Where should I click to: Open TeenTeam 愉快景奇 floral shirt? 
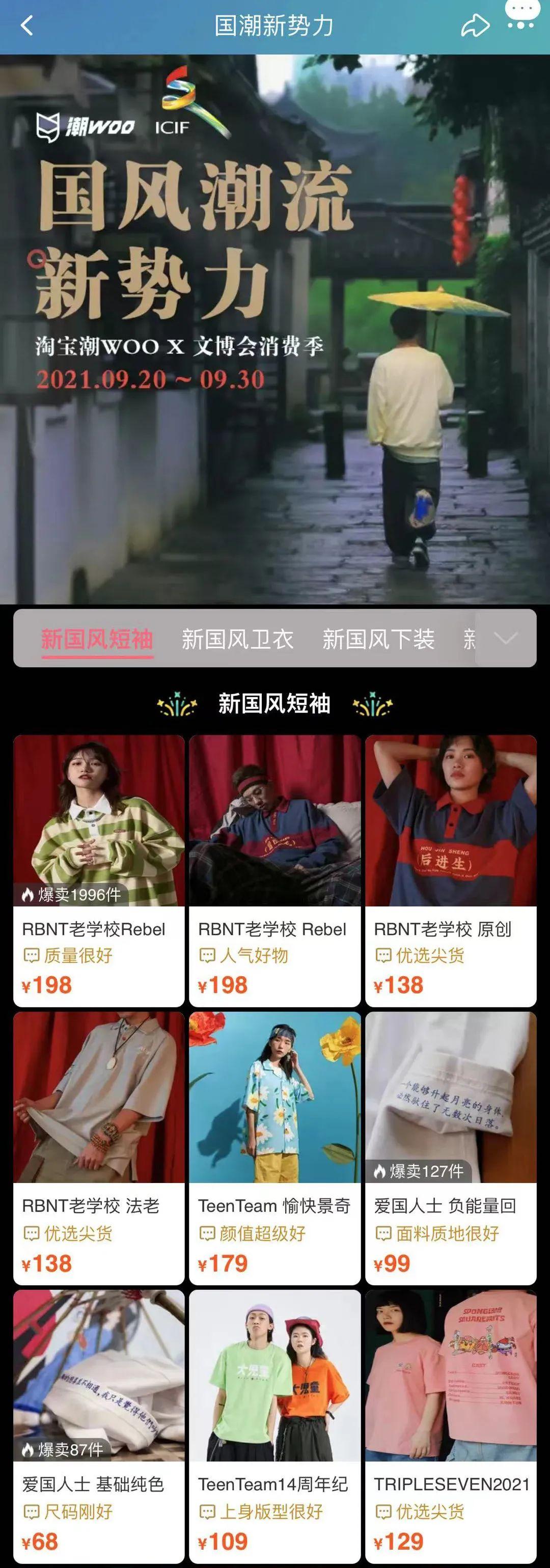(274, 1147)
